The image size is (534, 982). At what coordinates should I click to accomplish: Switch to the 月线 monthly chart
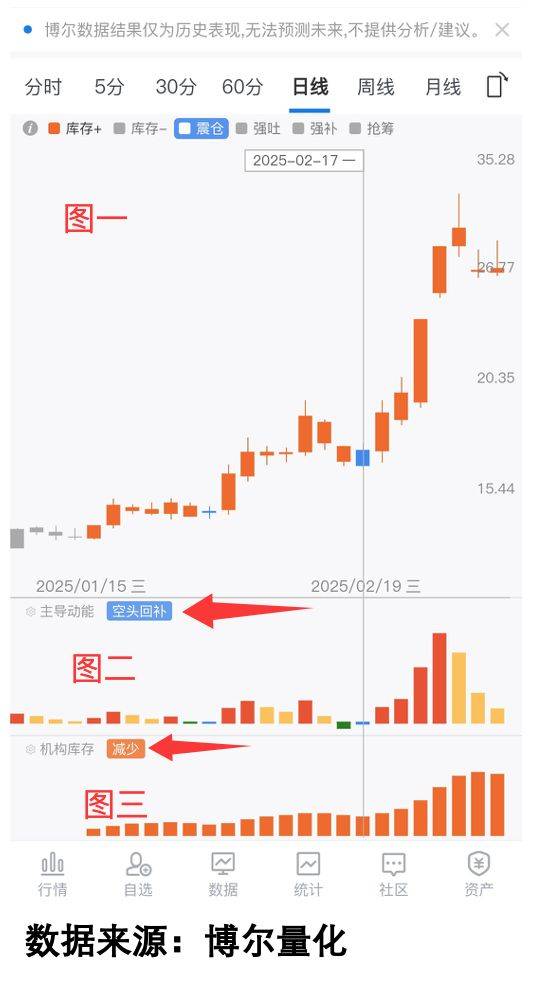tap(443, 86)
